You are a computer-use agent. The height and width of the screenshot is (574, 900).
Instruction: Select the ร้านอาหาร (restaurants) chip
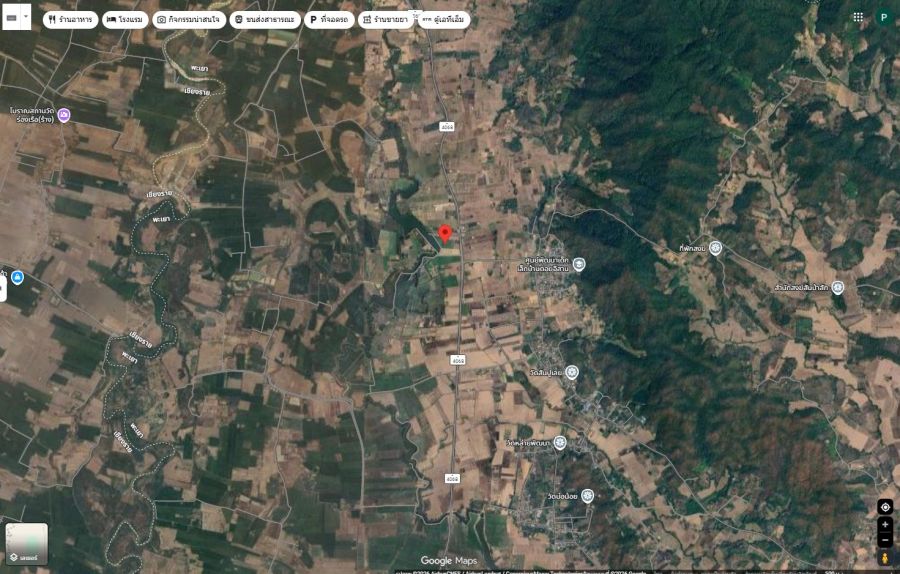(70, 19)
